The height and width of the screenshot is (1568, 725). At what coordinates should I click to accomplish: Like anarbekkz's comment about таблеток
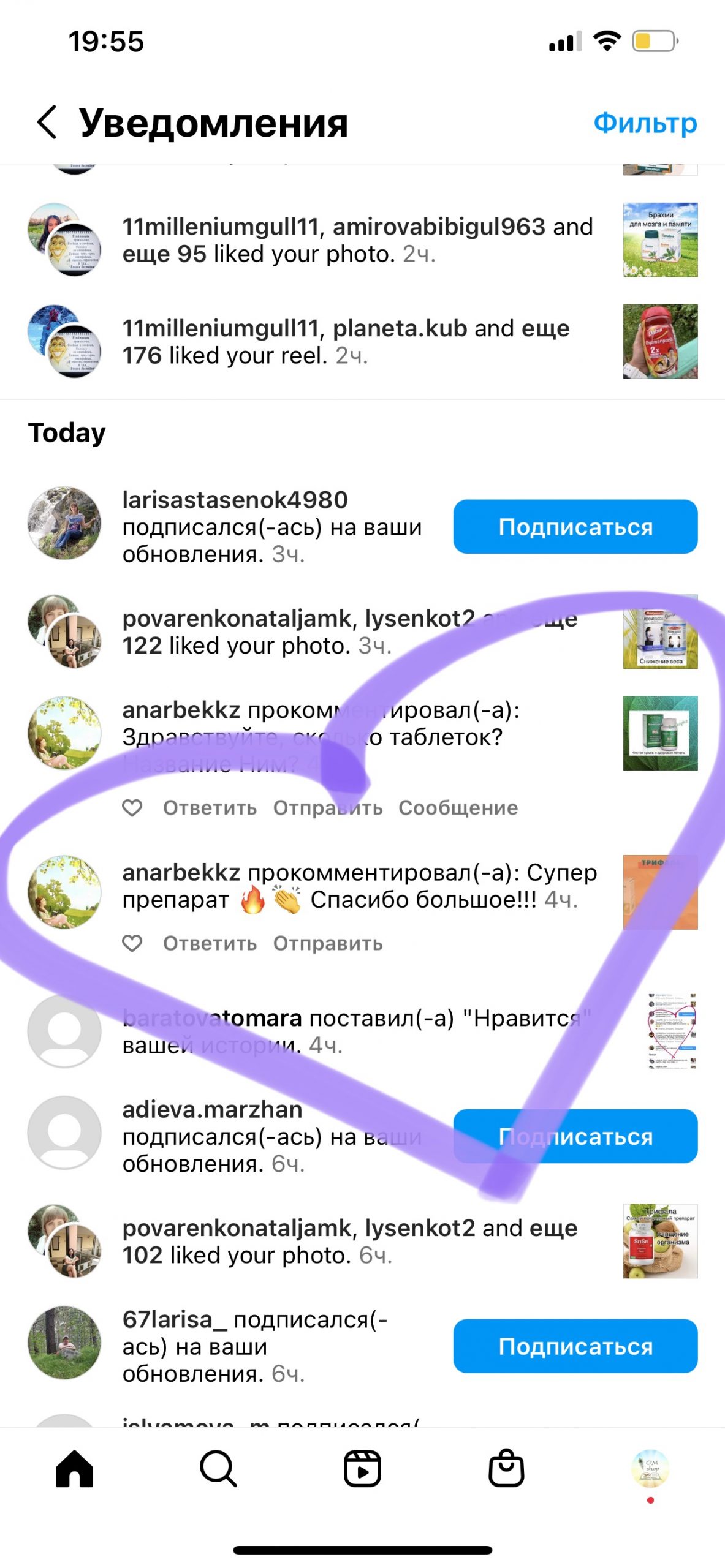(x=132, y=808)
